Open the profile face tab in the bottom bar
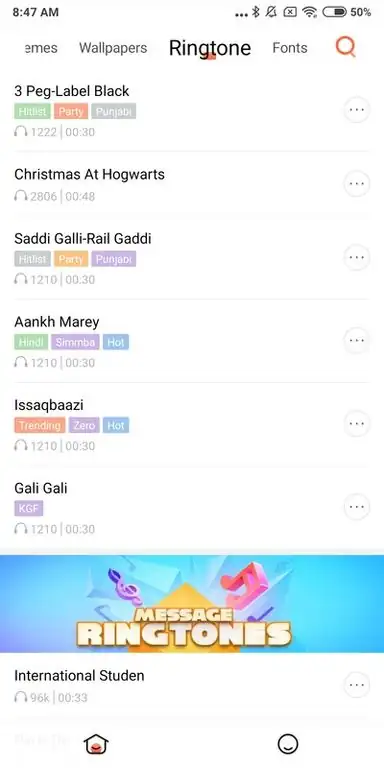 click(288, 744)
